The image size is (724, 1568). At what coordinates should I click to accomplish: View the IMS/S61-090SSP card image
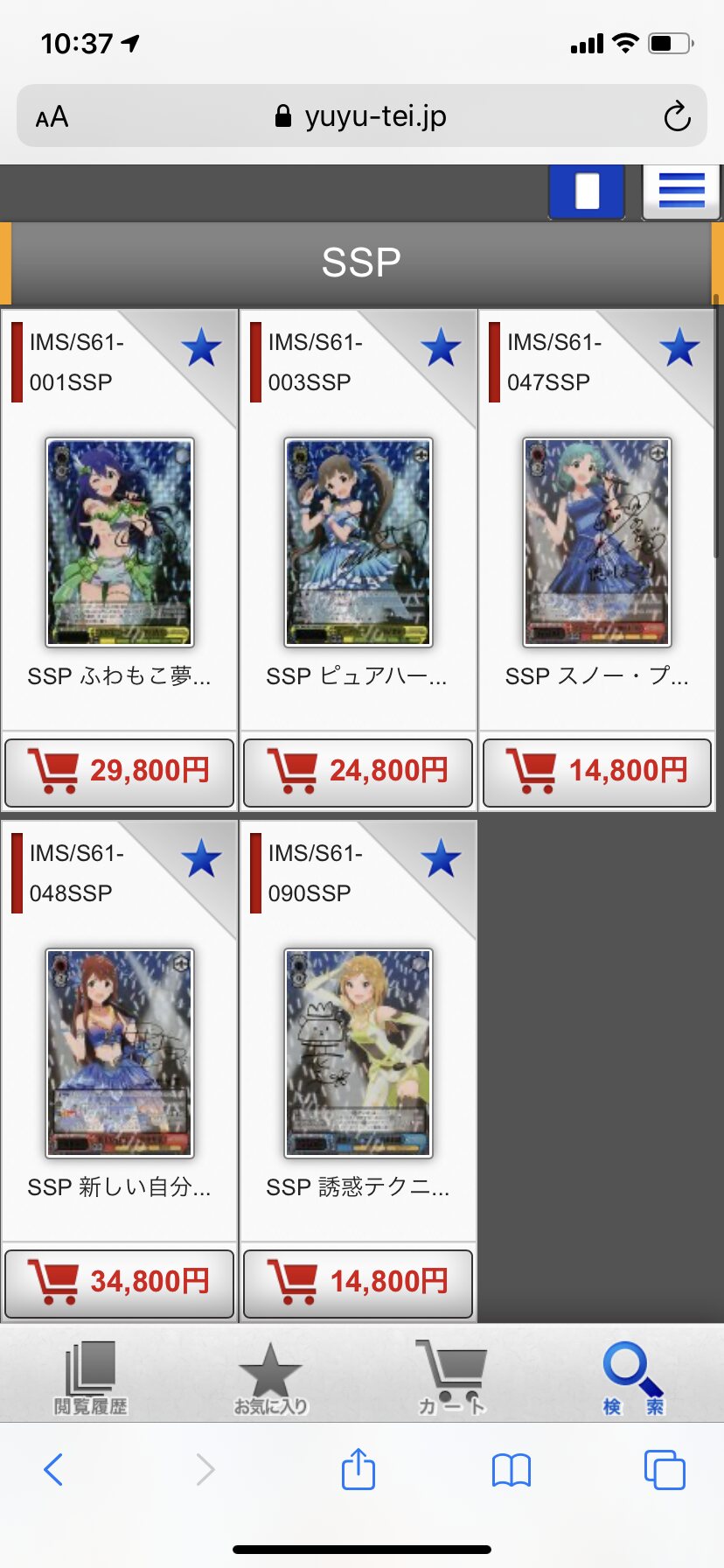(x=359, y=1053)
